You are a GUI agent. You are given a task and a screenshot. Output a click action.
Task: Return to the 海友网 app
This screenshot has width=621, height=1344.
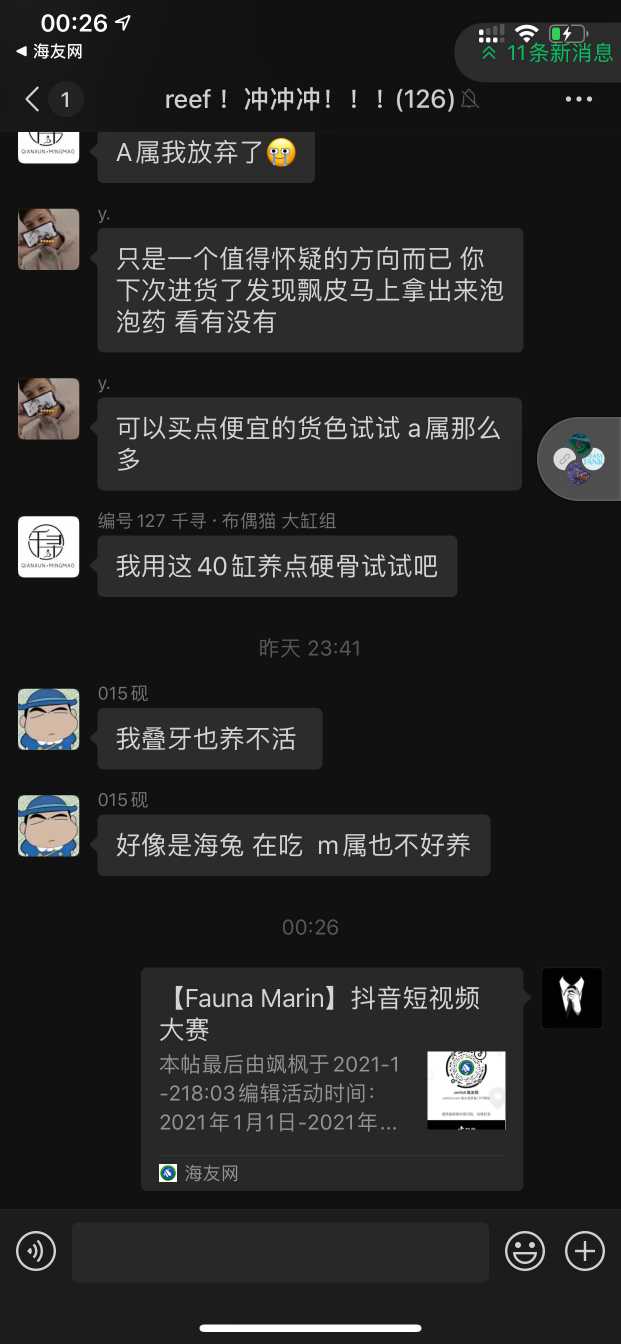point(50,52)
